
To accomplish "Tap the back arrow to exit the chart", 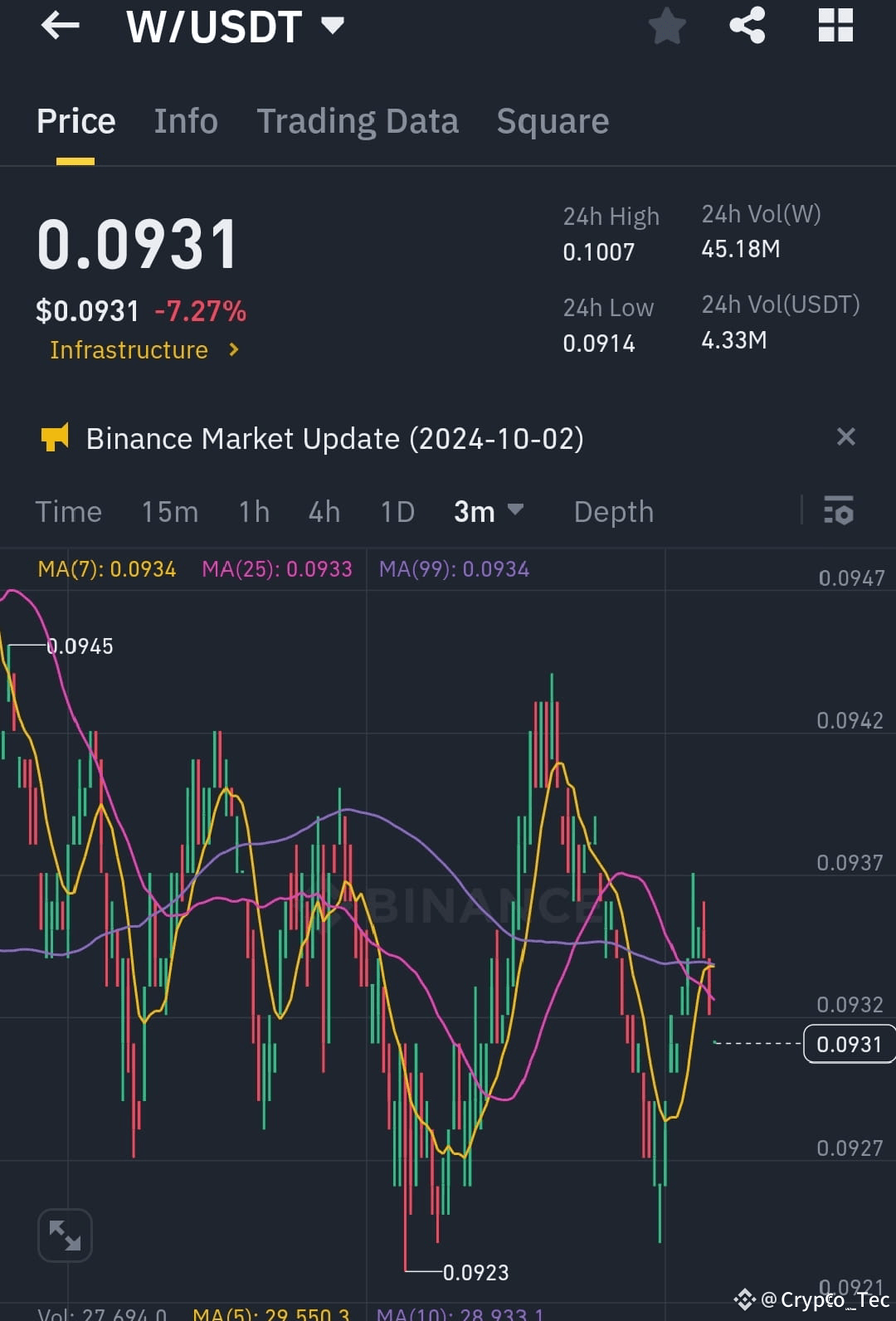I will pos(59,26).
